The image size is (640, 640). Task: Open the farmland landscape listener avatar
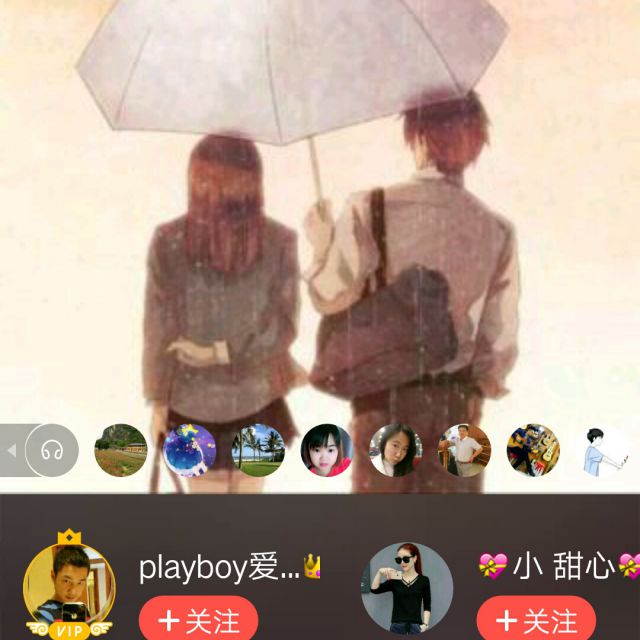pos(121,450)
